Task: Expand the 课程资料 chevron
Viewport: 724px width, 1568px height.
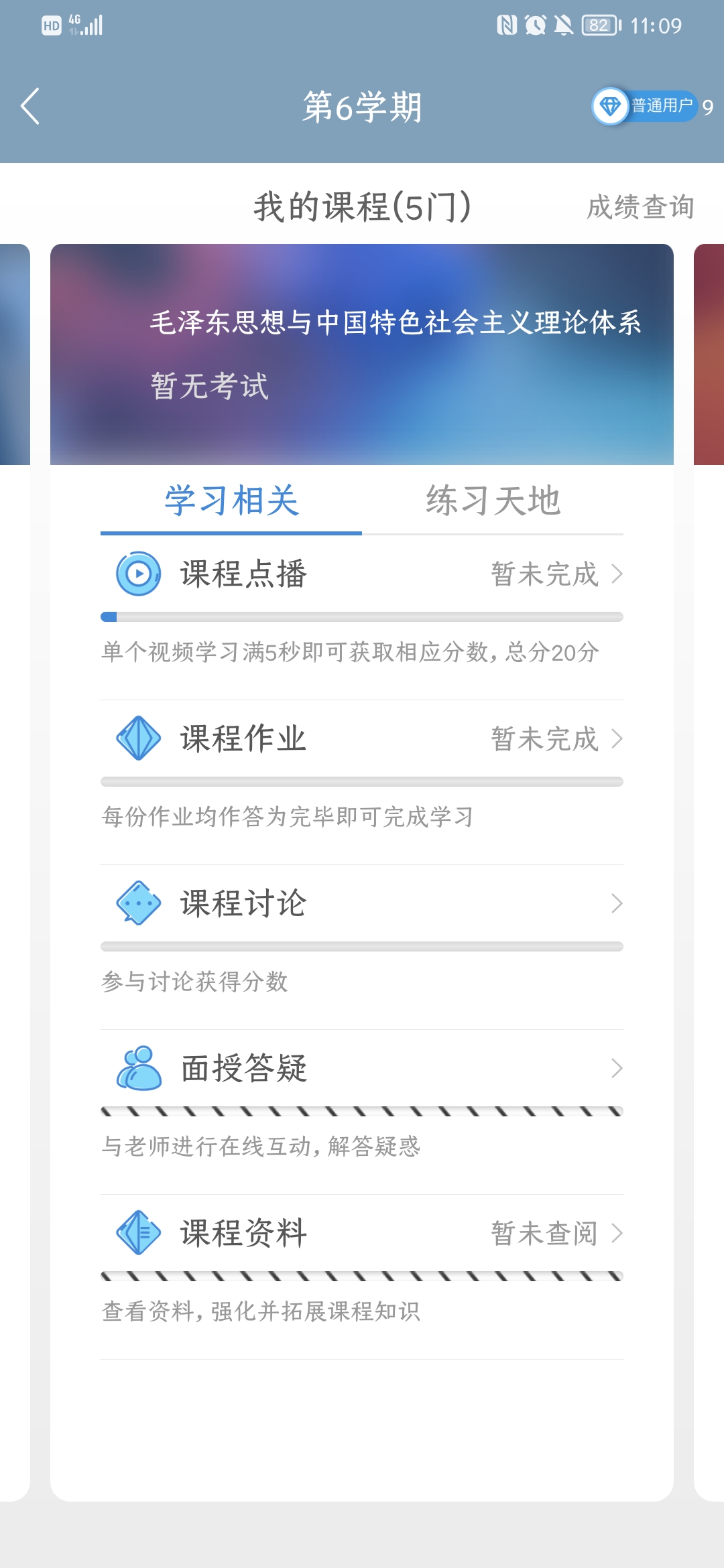Action: tap(618, 1233)
